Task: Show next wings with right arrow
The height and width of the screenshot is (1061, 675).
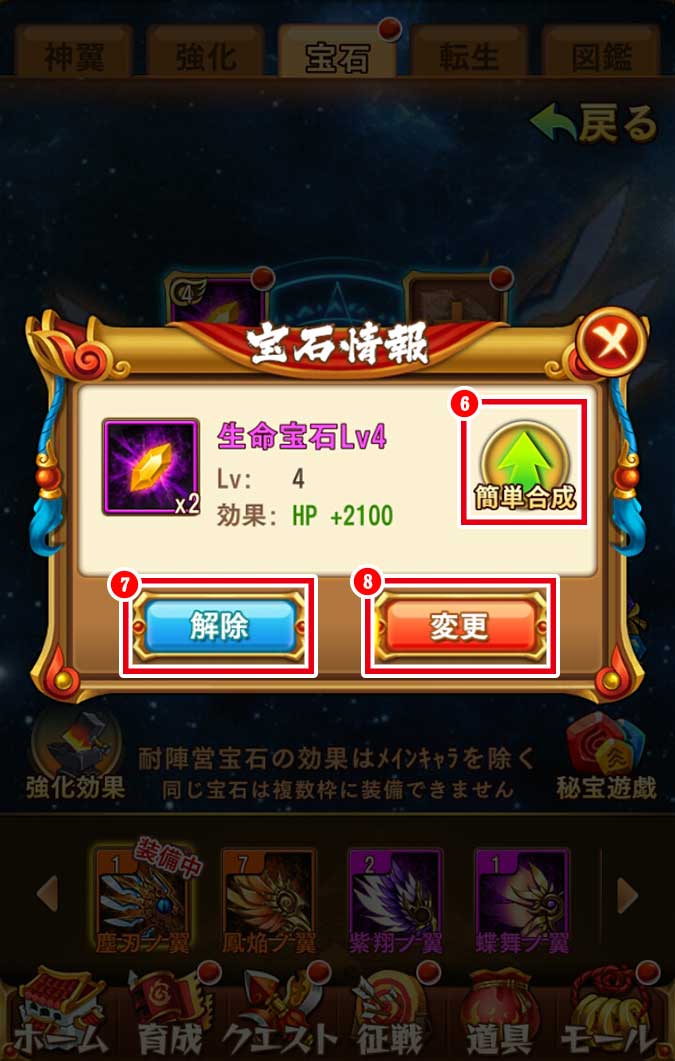Action: pos(627,894)
